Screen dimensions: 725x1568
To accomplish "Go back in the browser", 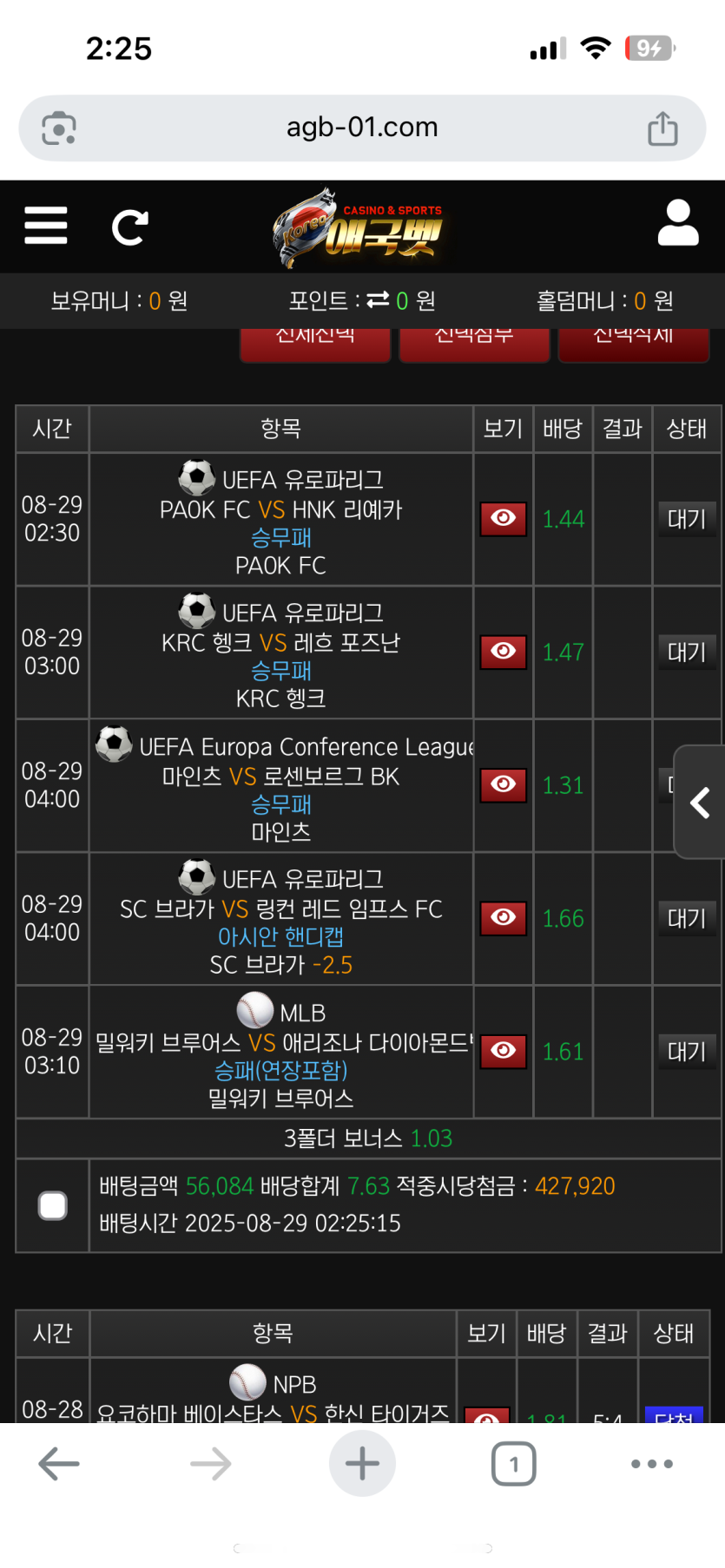I will (59, 1464).
